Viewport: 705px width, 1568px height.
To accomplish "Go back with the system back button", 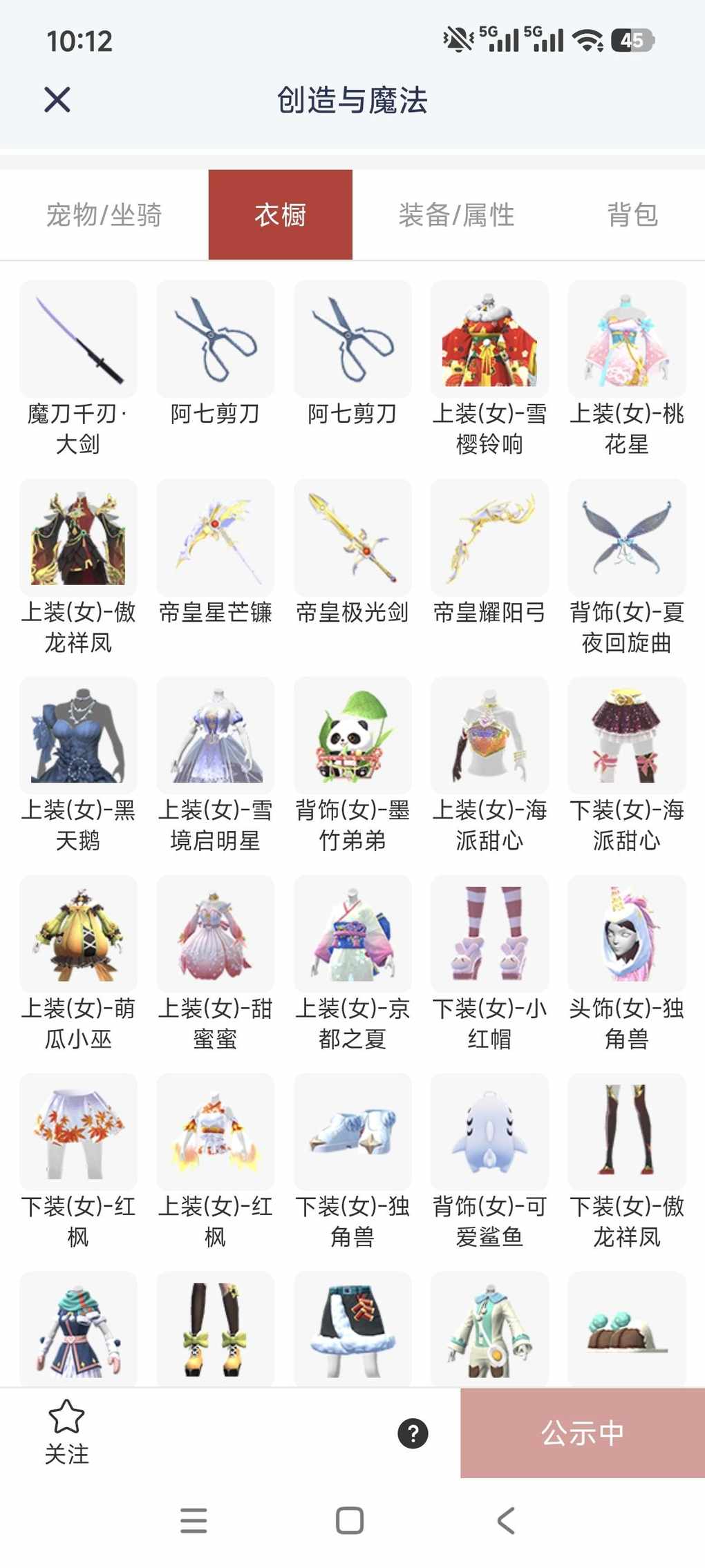I will click(506, 1520).
